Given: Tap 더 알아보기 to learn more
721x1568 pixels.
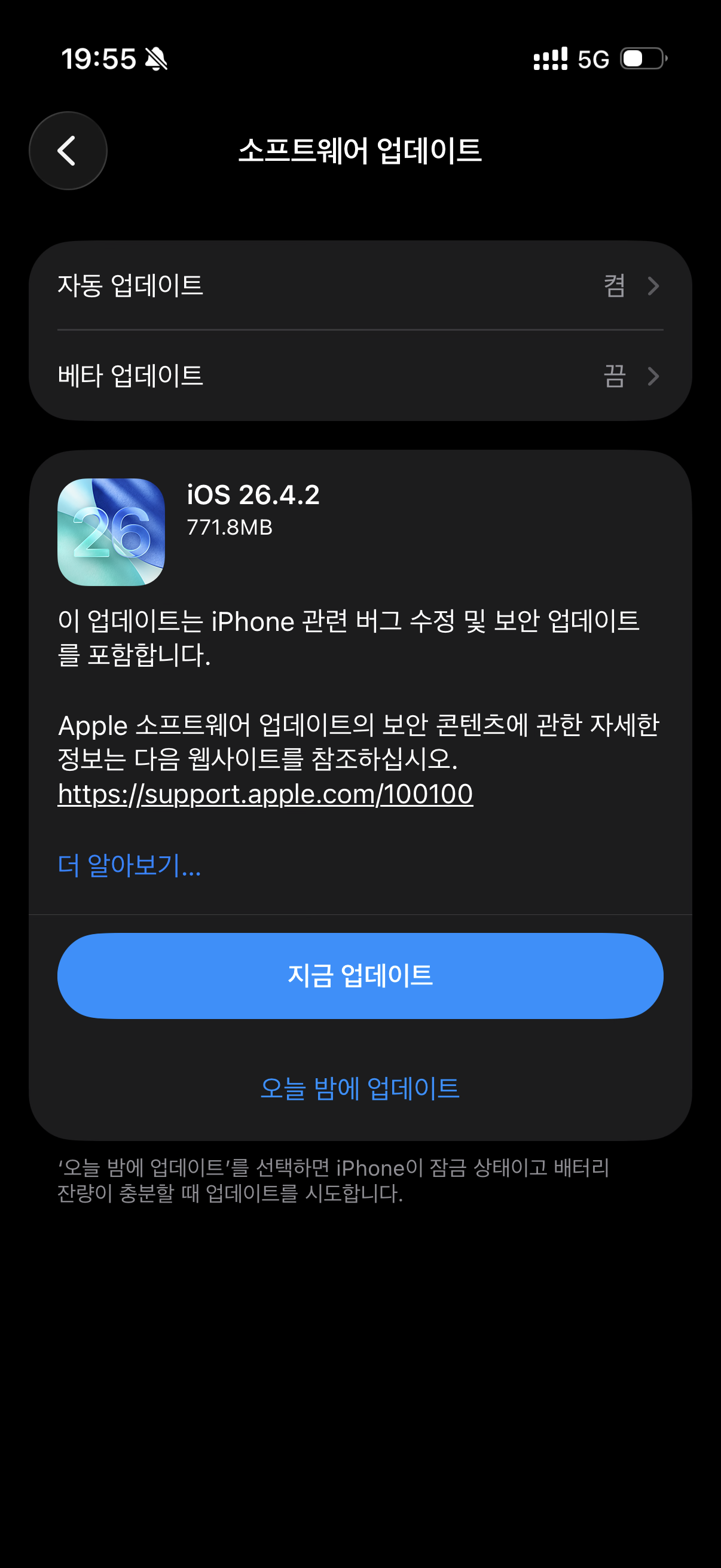Looking at the screenshot, I should 129,865.
